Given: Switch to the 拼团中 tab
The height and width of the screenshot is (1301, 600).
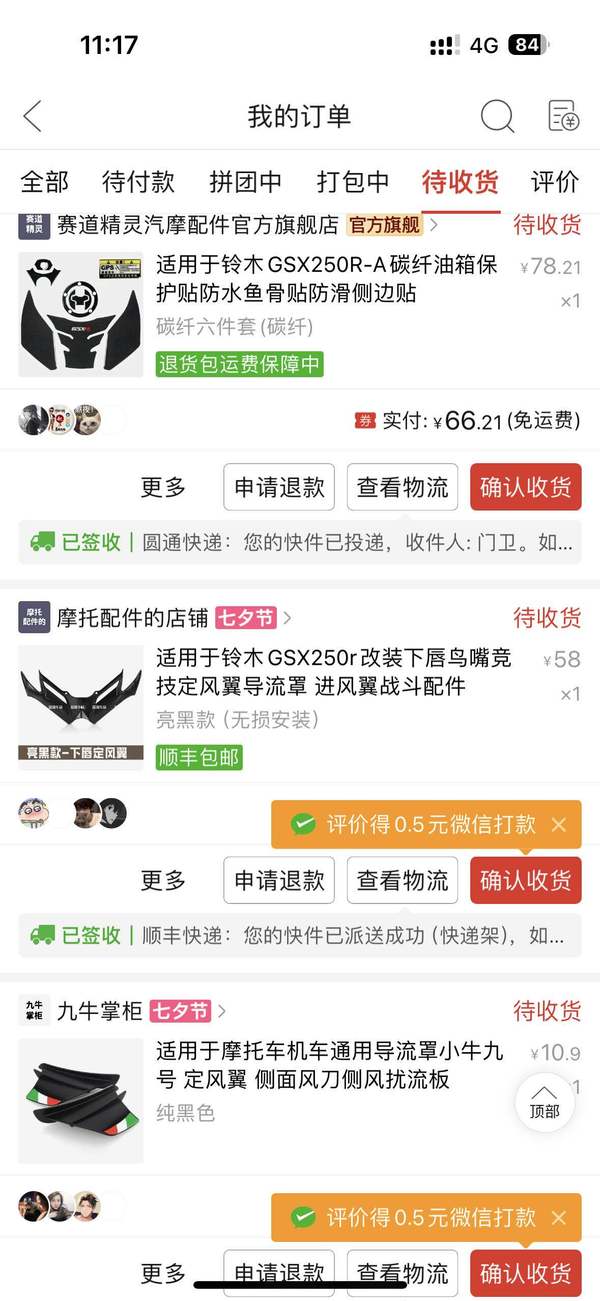Looking at the screenshot, I should [245, 182].
